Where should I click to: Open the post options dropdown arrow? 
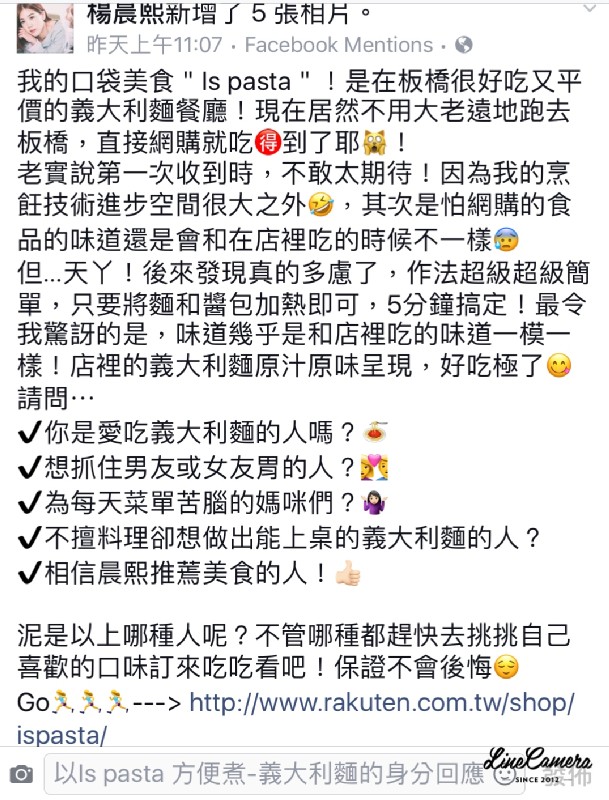[x=589, y=8]
